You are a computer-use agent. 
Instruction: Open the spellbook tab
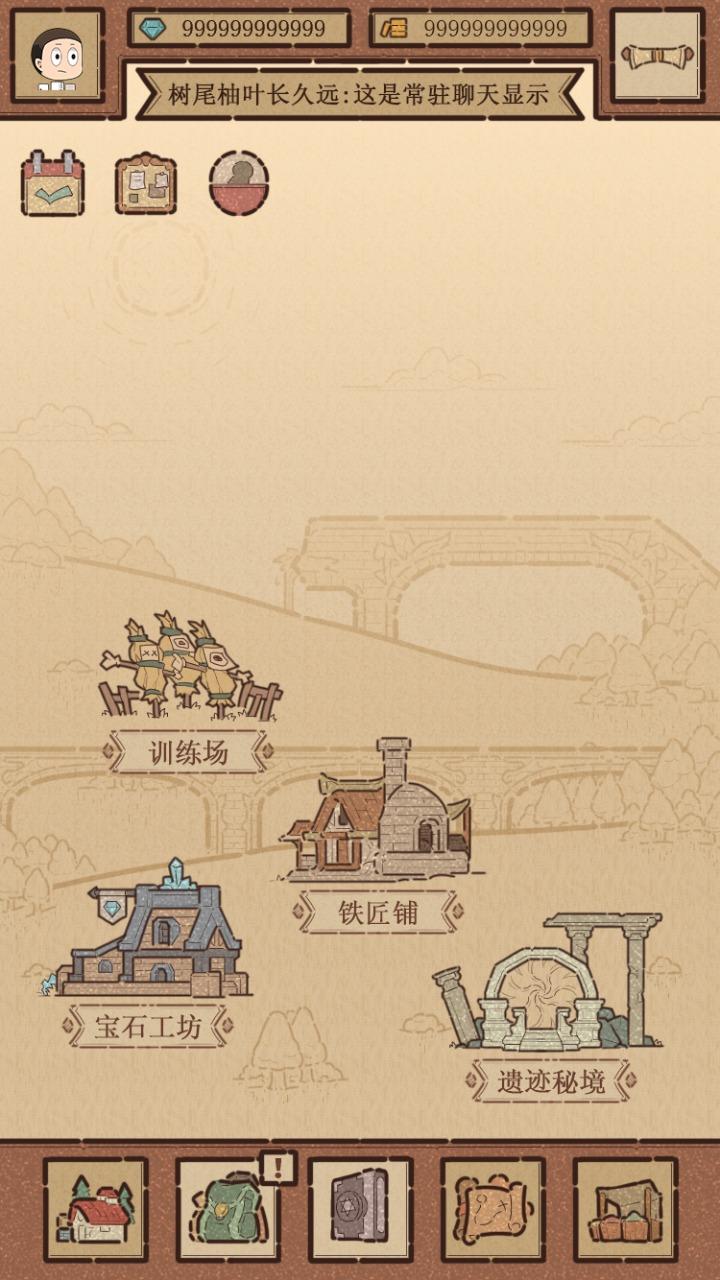360,1209
